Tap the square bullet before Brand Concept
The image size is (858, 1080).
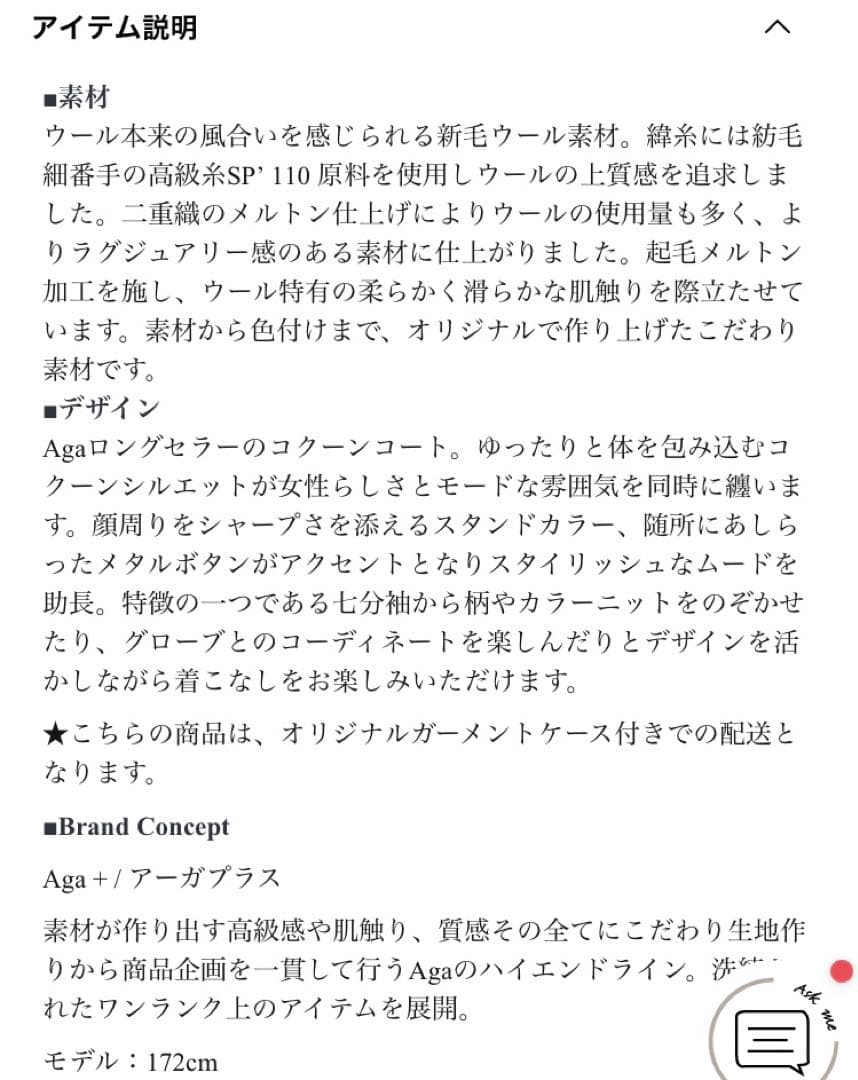(49, 826)
